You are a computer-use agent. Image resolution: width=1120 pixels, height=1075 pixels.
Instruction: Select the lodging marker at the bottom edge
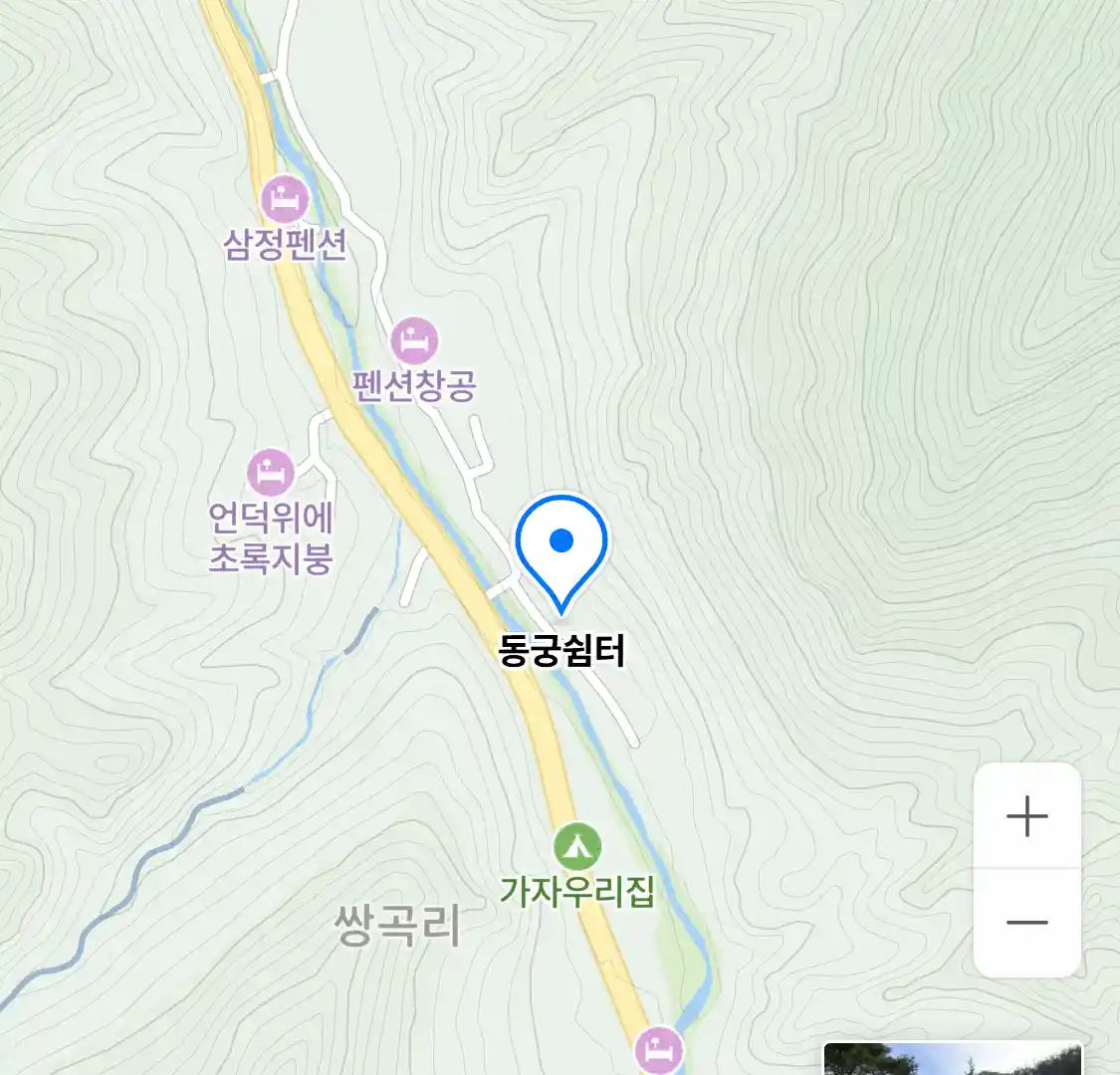[659, 1050]
